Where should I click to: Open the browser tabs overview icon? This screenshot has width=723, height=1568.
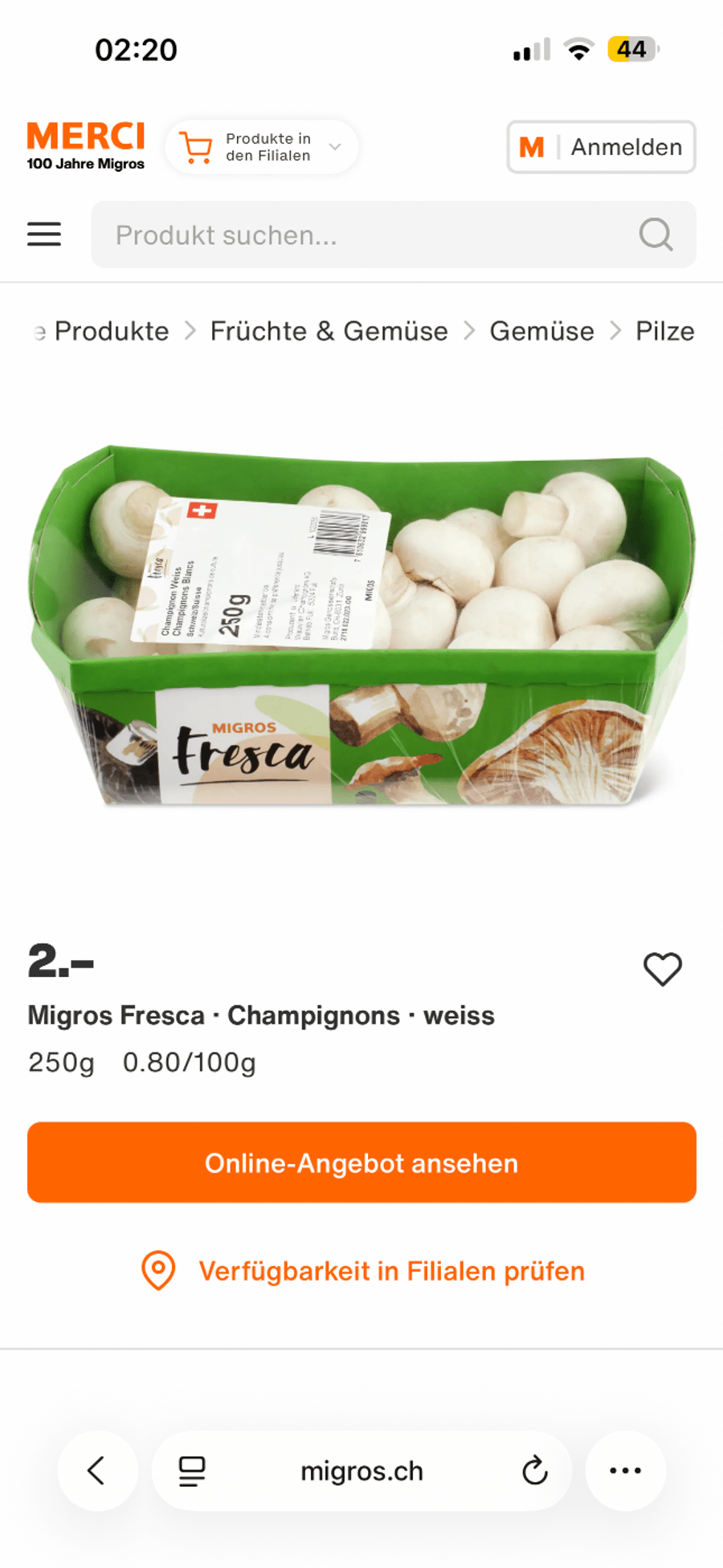point(191,1471)
